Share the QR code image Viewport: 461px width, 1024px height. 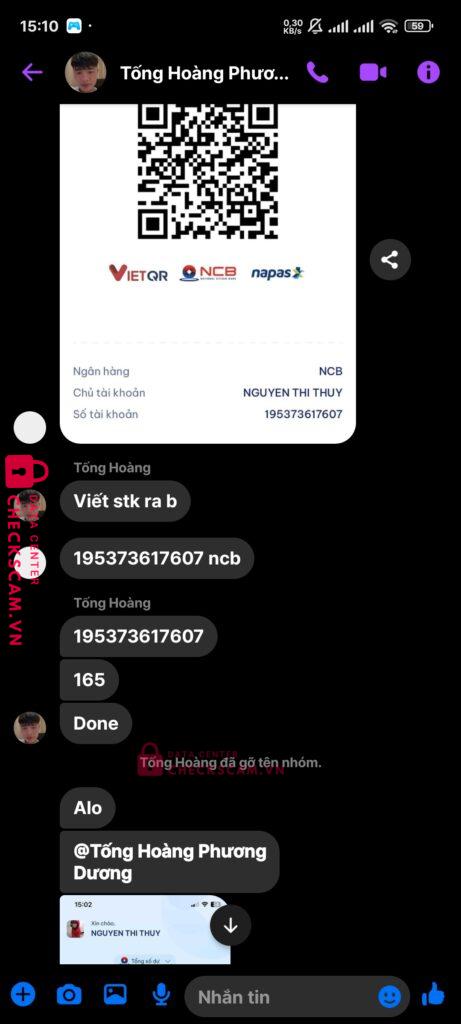390,260
